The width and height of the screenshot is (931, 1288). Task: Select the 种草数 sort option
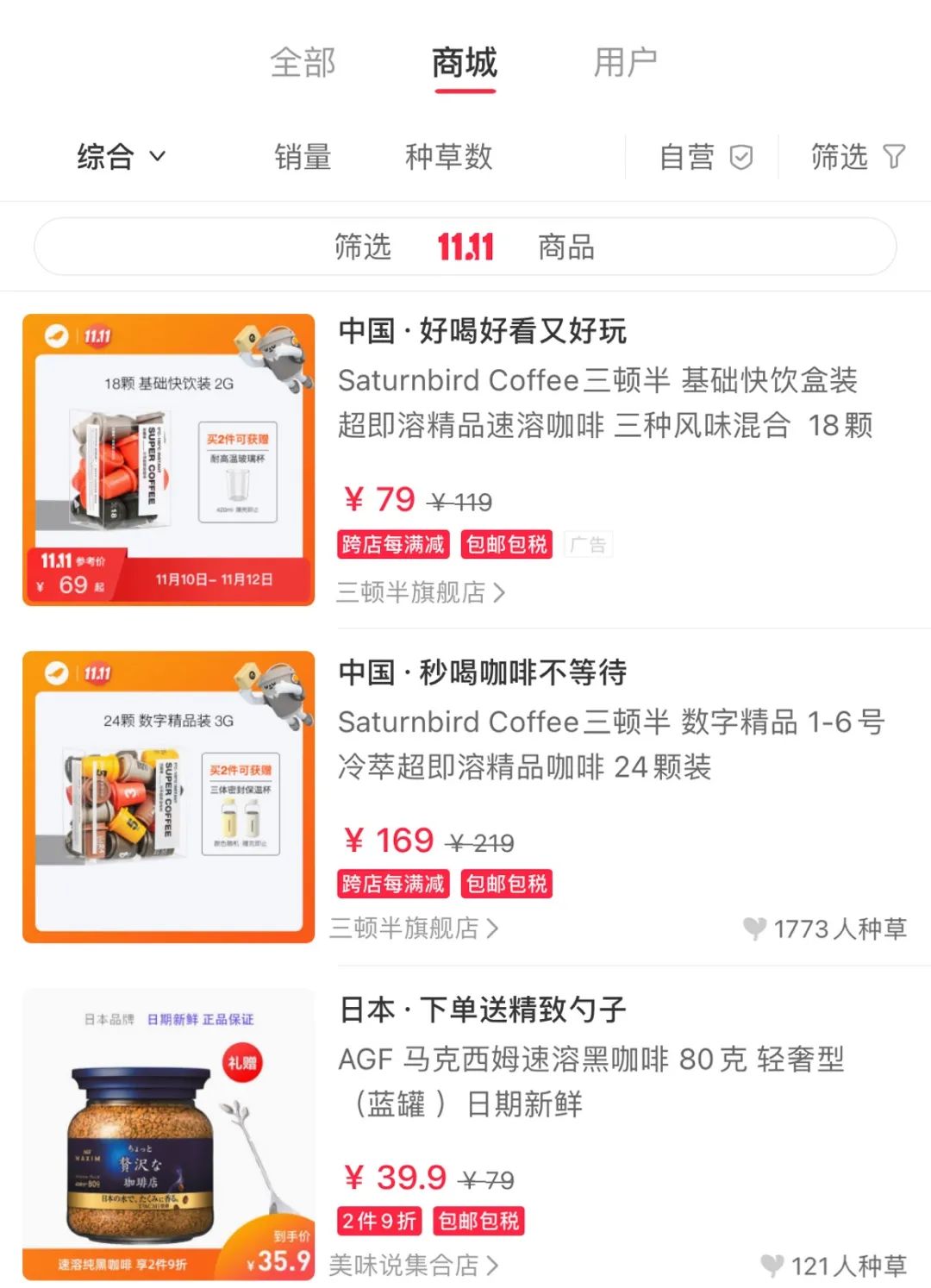pos(449,157)
